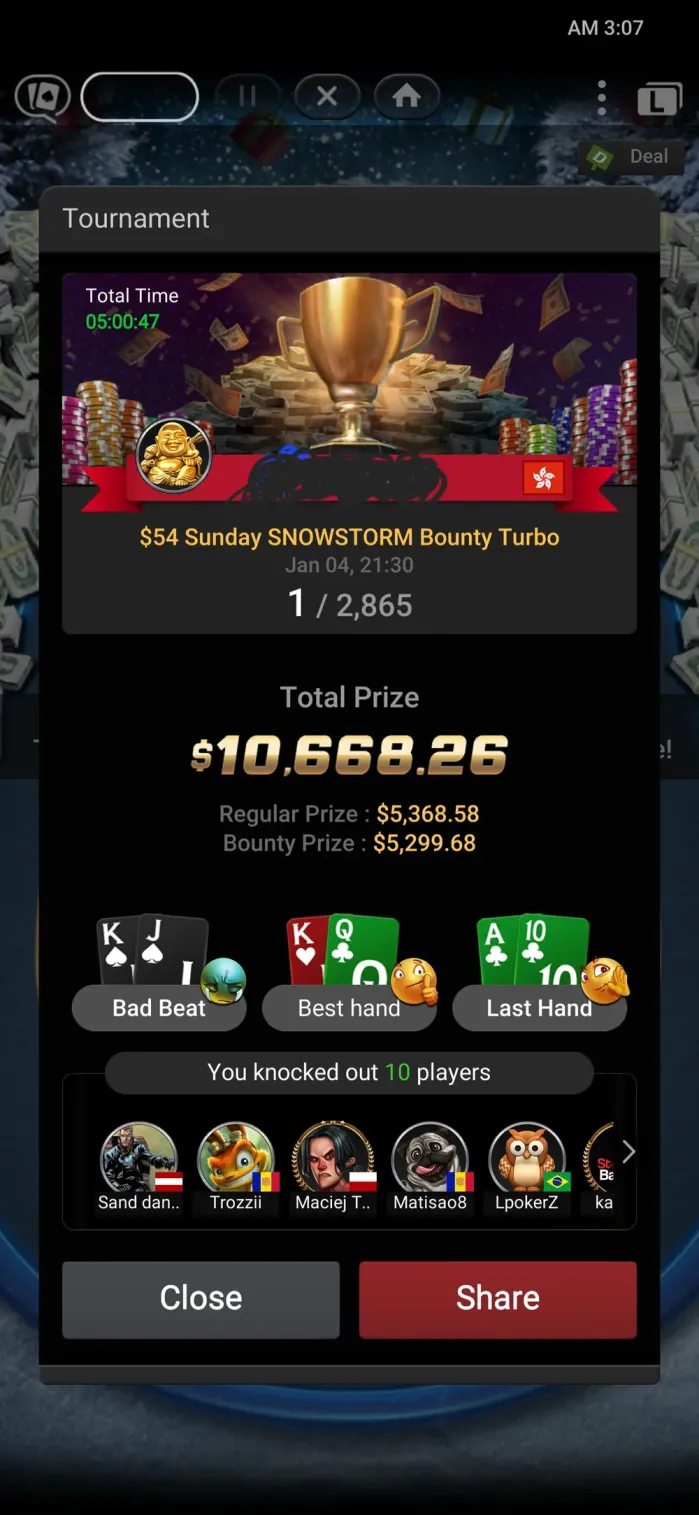The image size is (699, 1515).
Task: Open the hand history cards icon
Action: pos(42,98)
